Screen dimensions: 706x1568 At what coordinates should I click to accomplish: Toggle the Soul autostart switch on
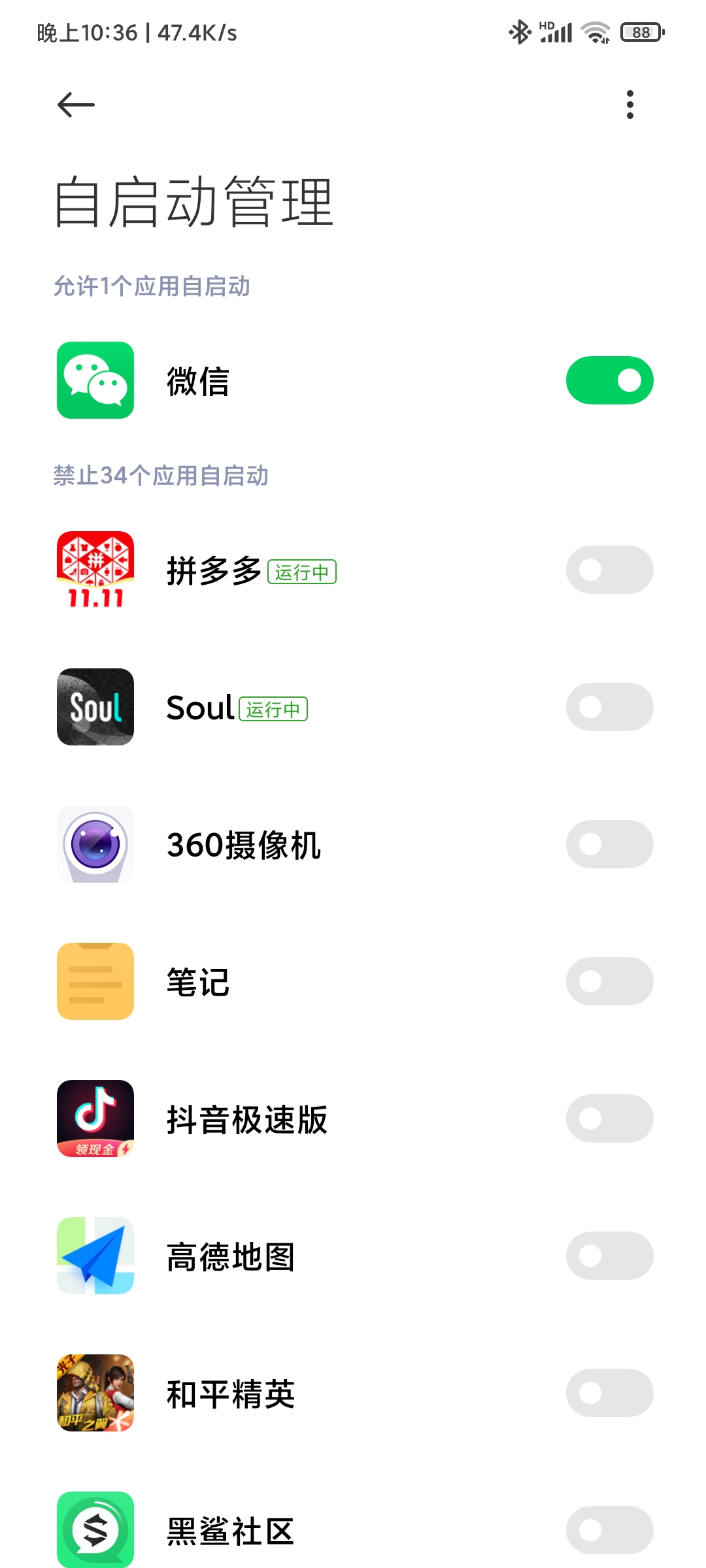tap(609, 707)
